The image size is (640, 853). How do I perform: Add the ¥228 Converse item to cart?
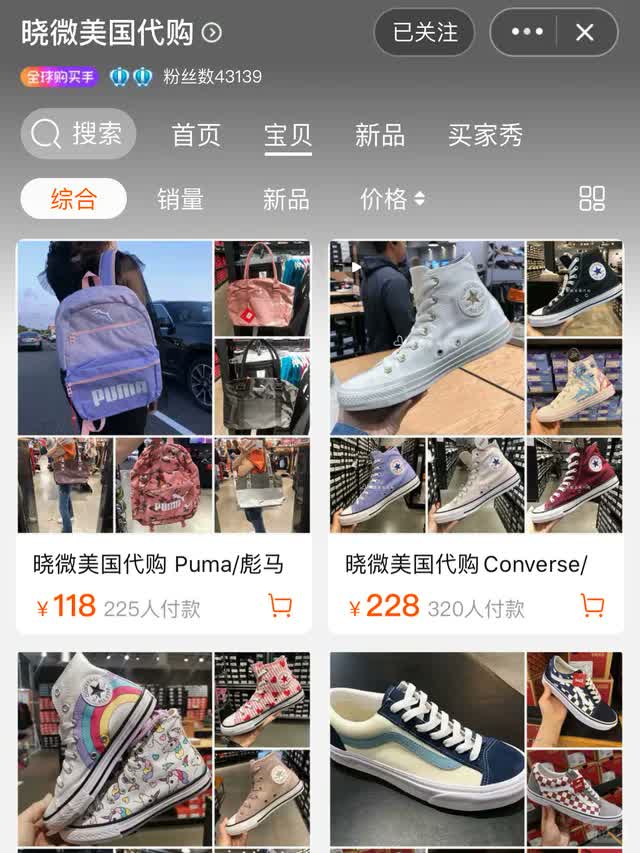tap(592, 606)
